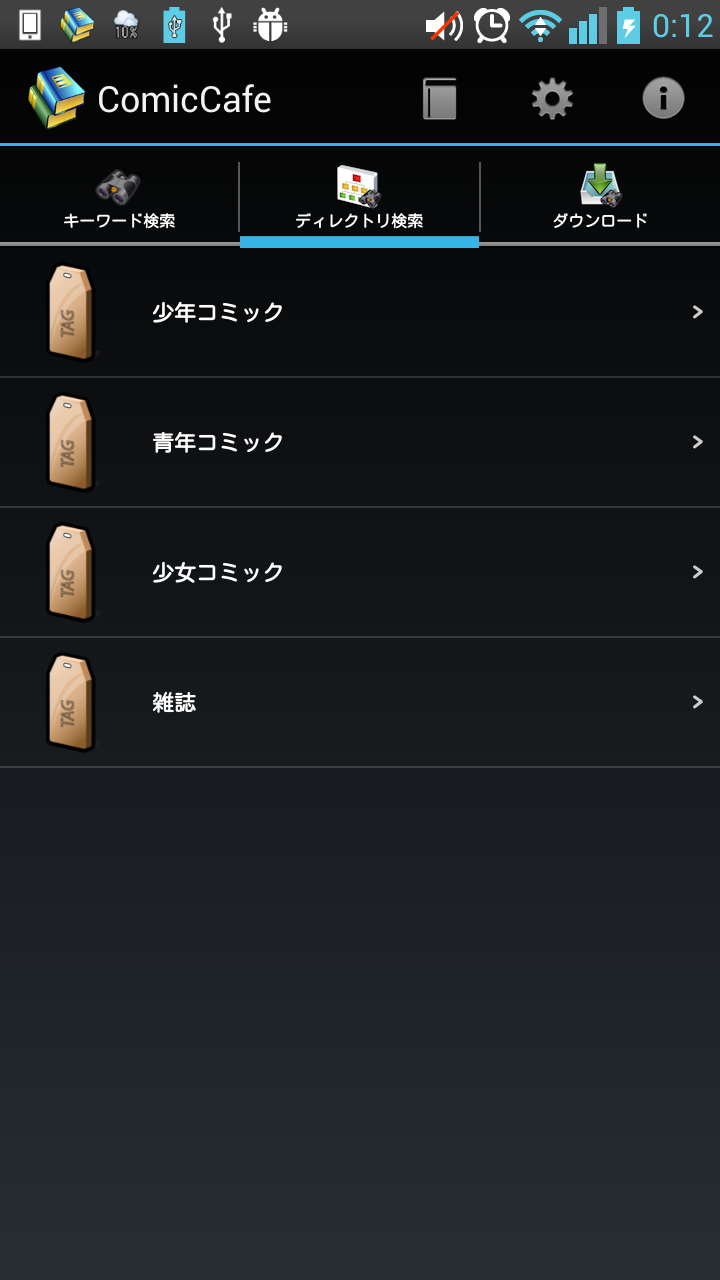Open the 雑誌 category
Image resolution: width=720 pixels, height=1280 pixels.
360,702
